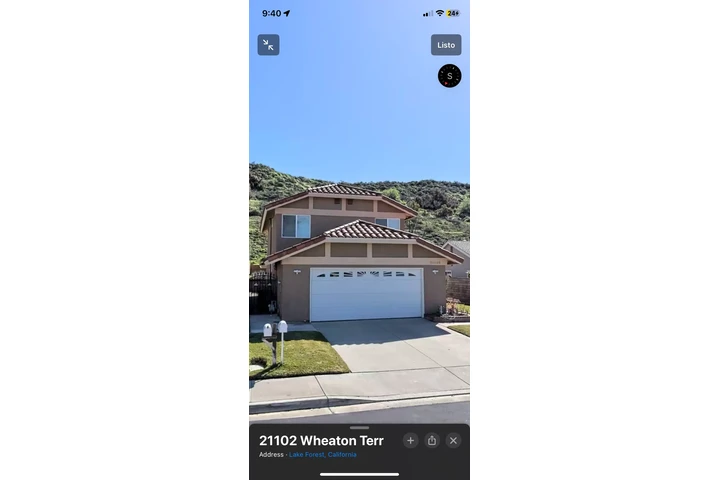720x480 pixels.
Task: Tap the compass indicator
Action: [449, 76]
